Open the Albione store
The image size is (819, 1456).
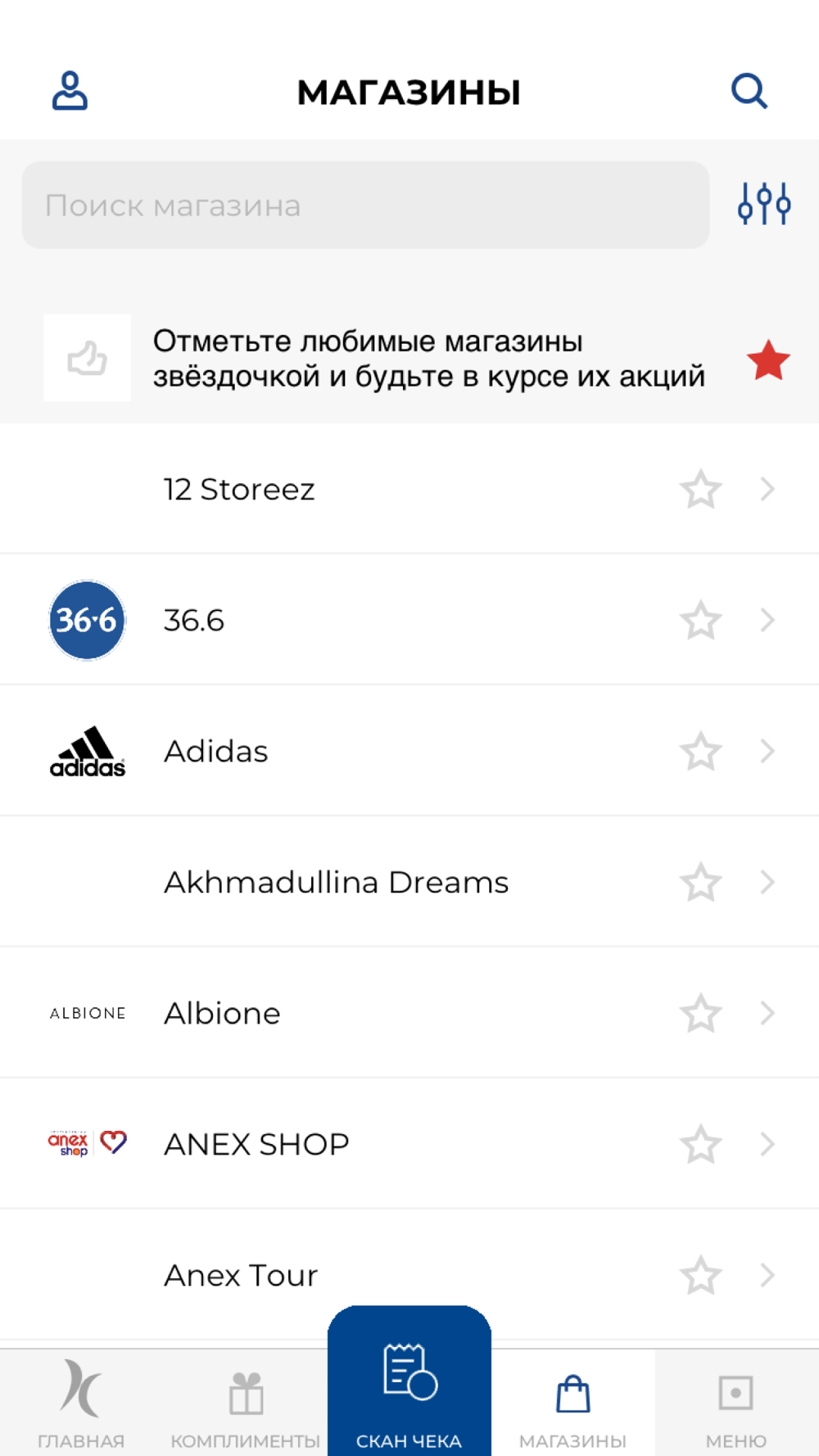[409, 1013]
